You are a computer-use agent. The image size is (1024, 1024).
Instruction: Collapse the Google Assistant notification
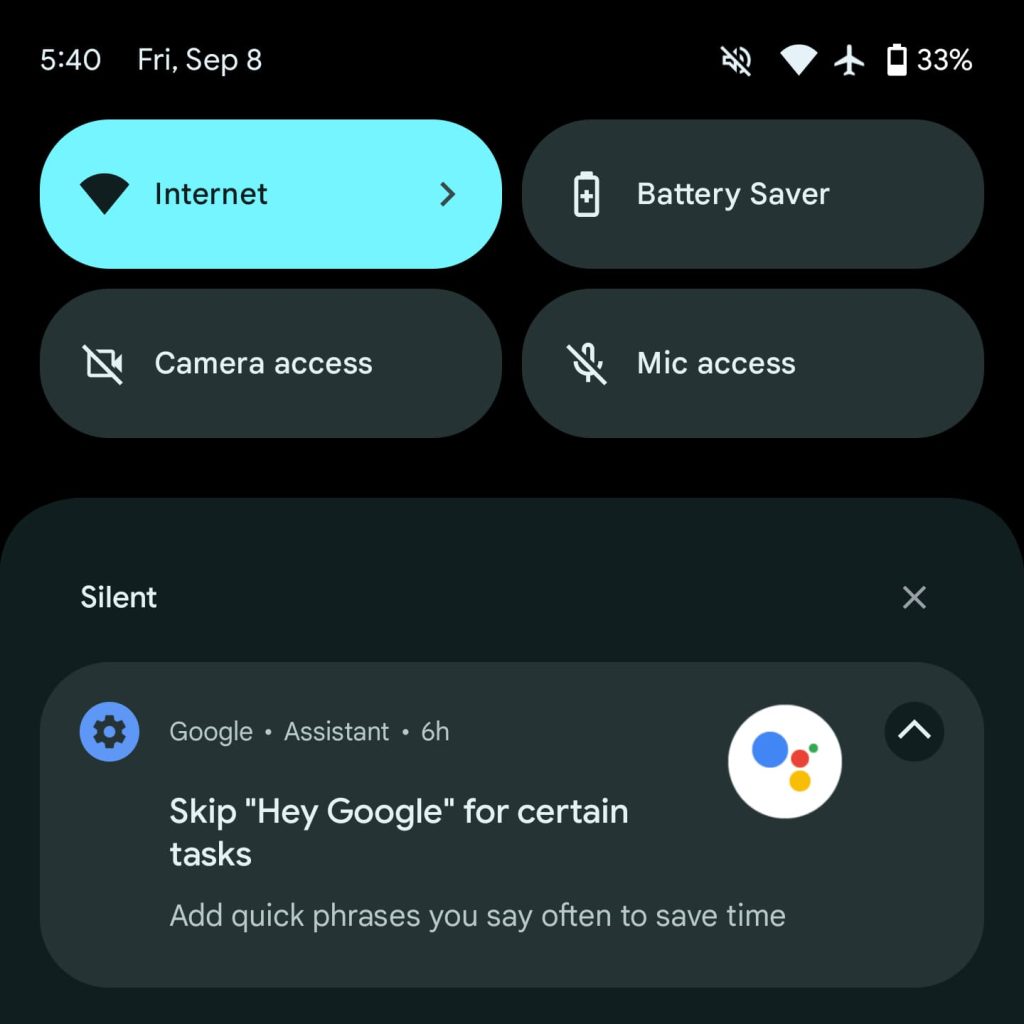point(914,731)
